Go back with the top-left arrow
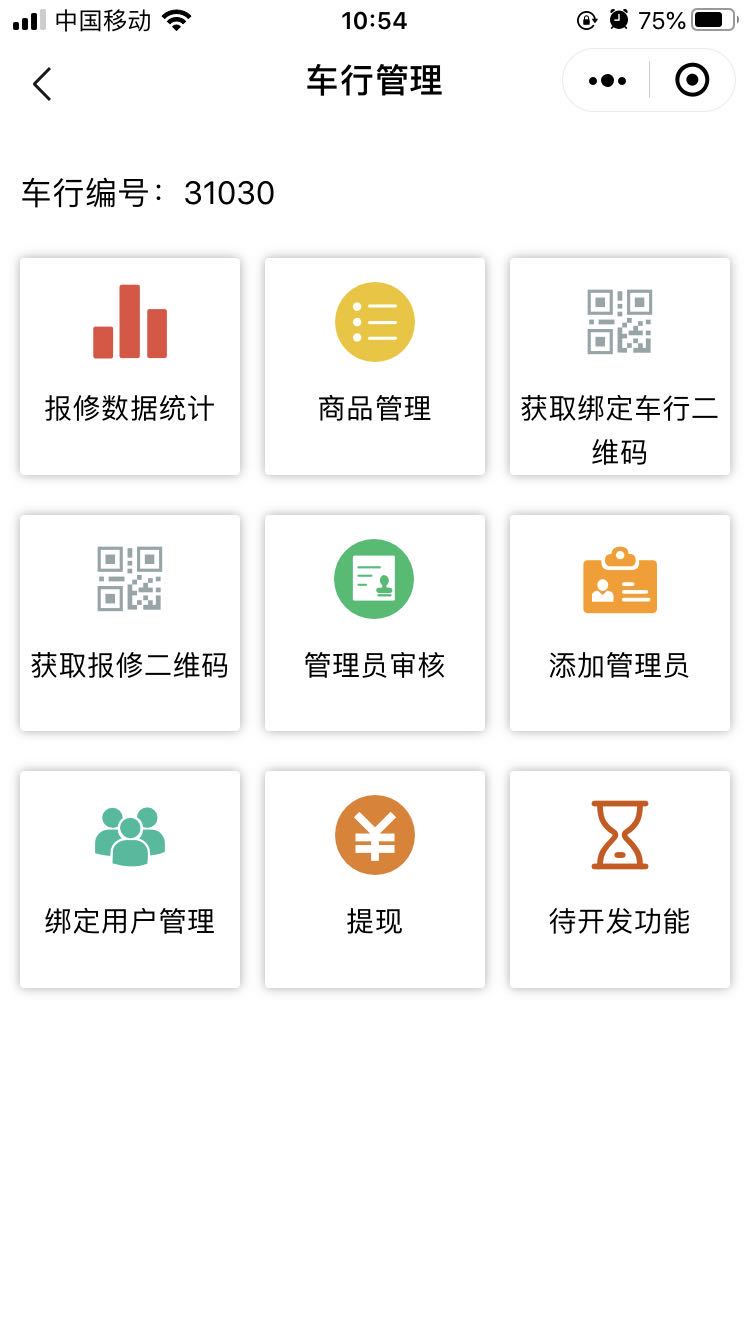 42,83
